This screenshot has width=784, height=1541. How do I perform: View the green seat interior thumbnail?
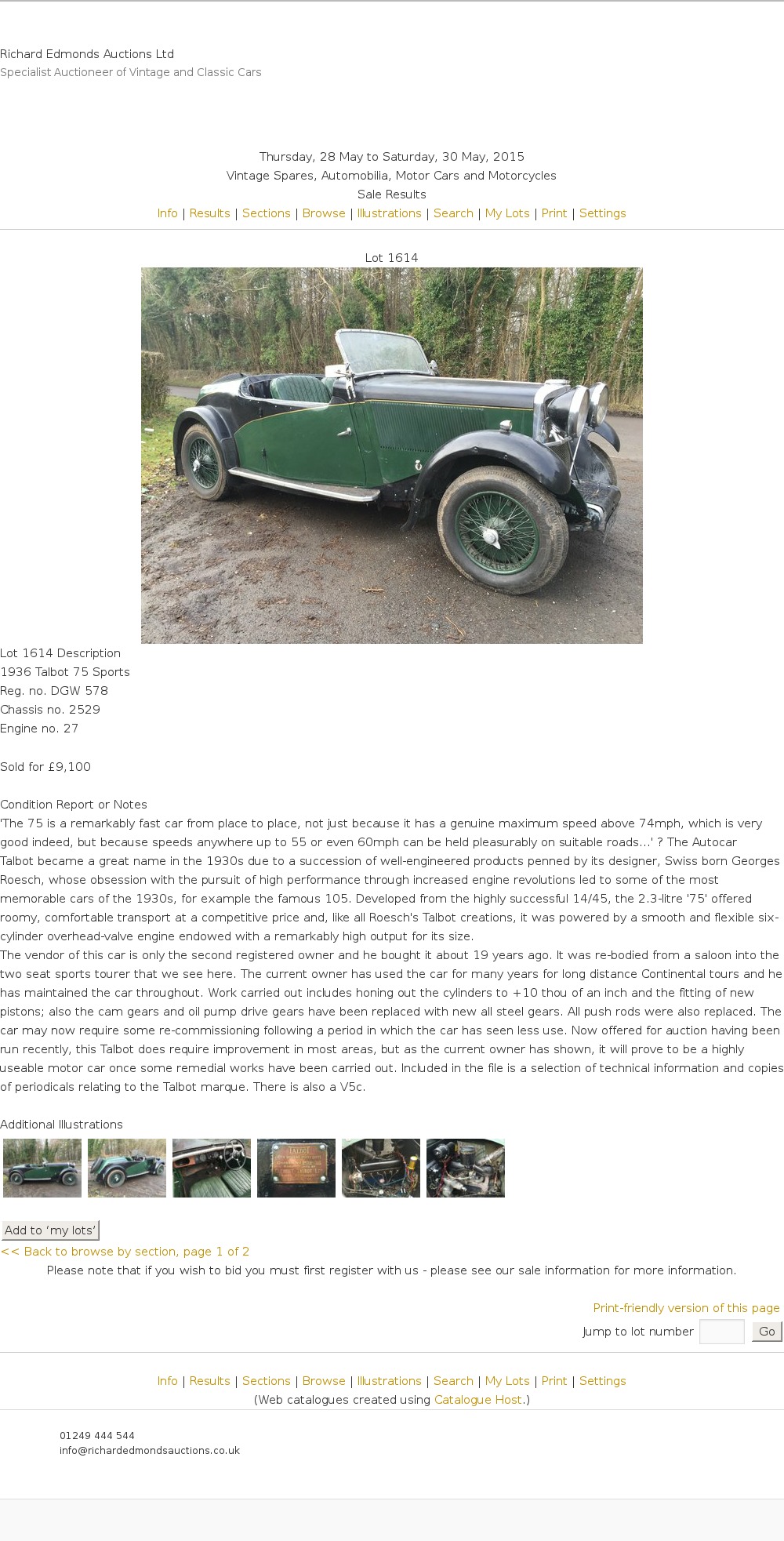(x=212, y=1168)
